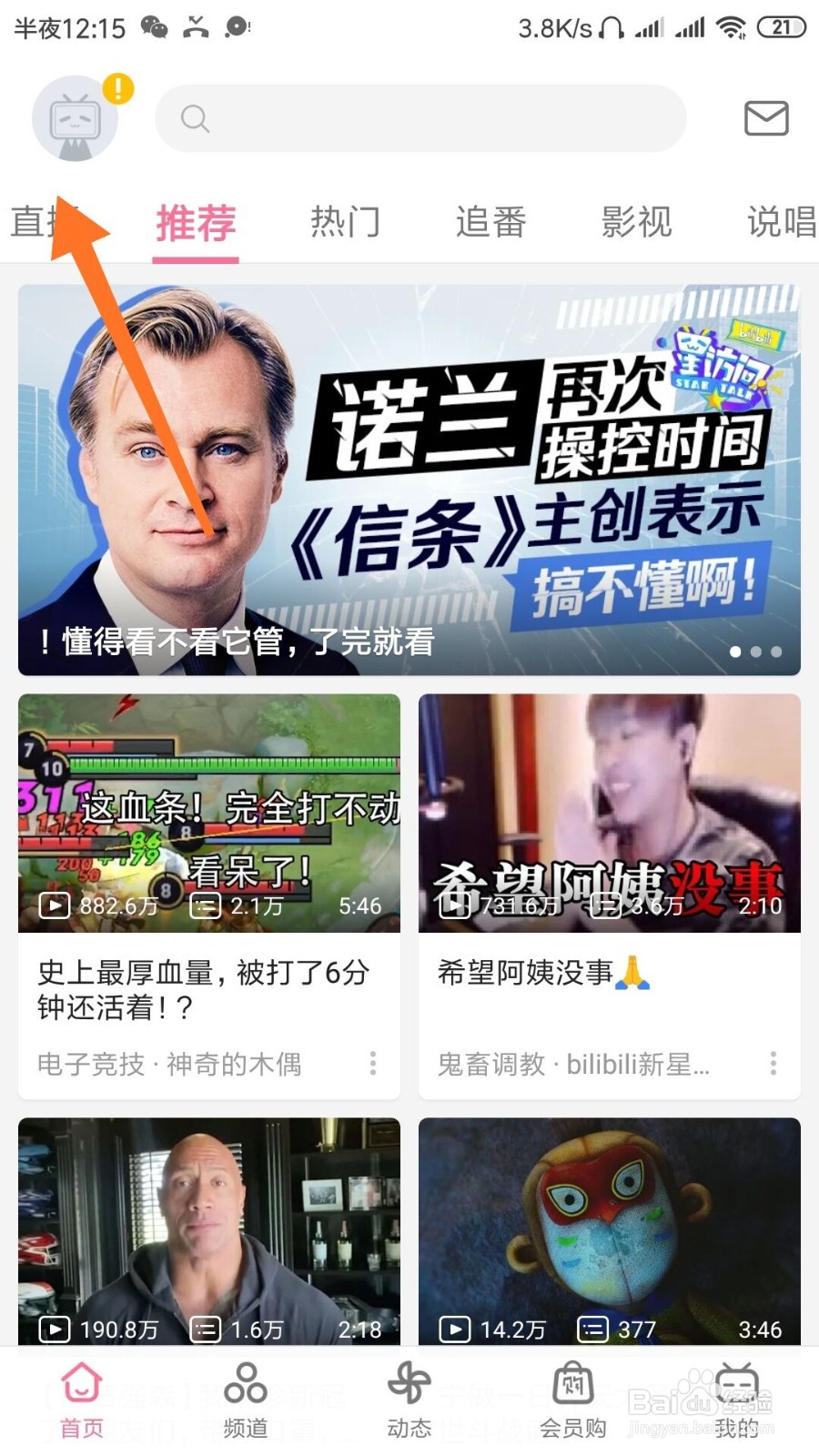Switch to the 追番 tab
The image size is (819, 1456).
(x=490, y=221)
